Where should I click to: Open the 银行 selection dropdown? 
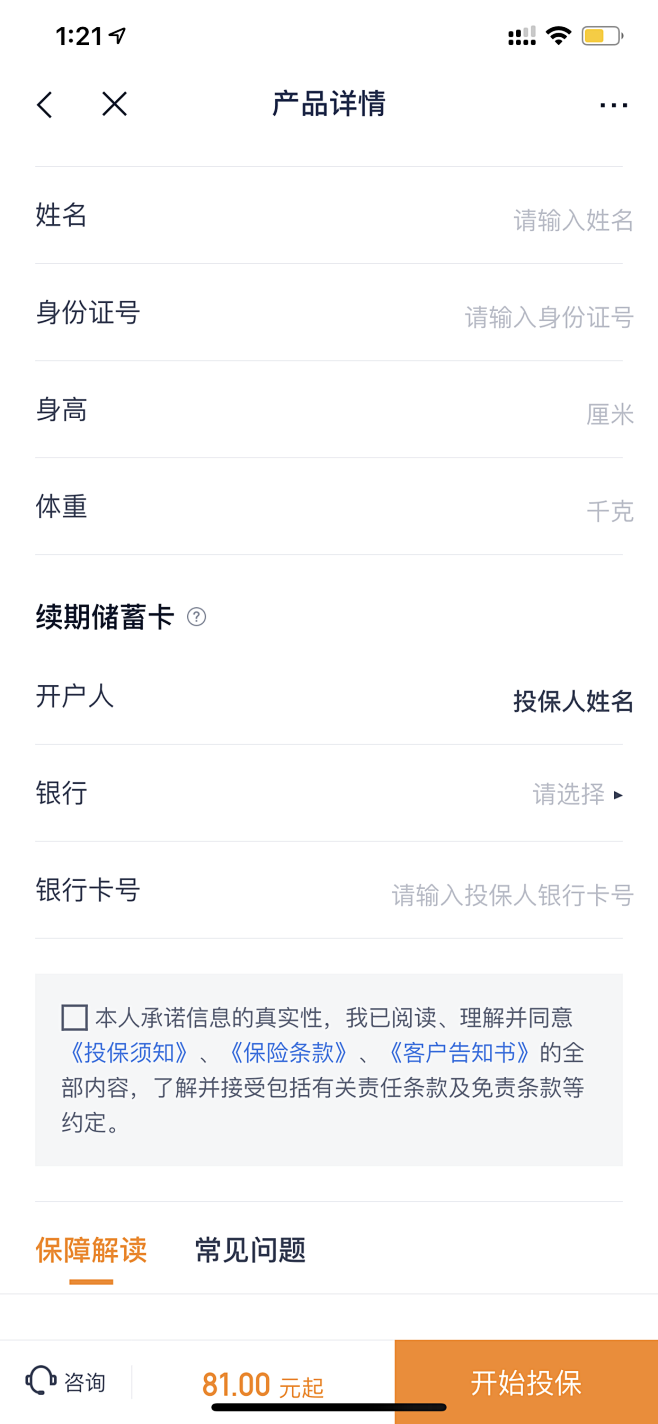click(577, 795)
